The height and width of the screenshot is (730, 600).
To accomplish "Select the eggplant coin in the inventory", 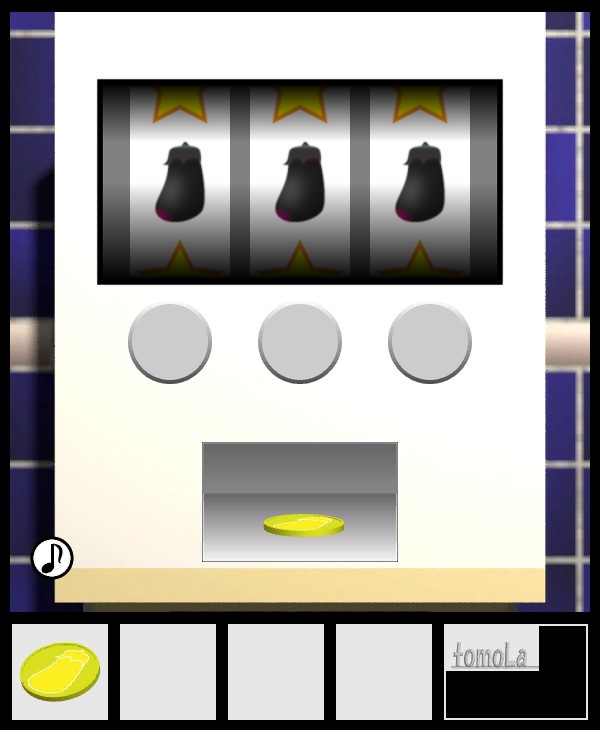I will 60,671.
